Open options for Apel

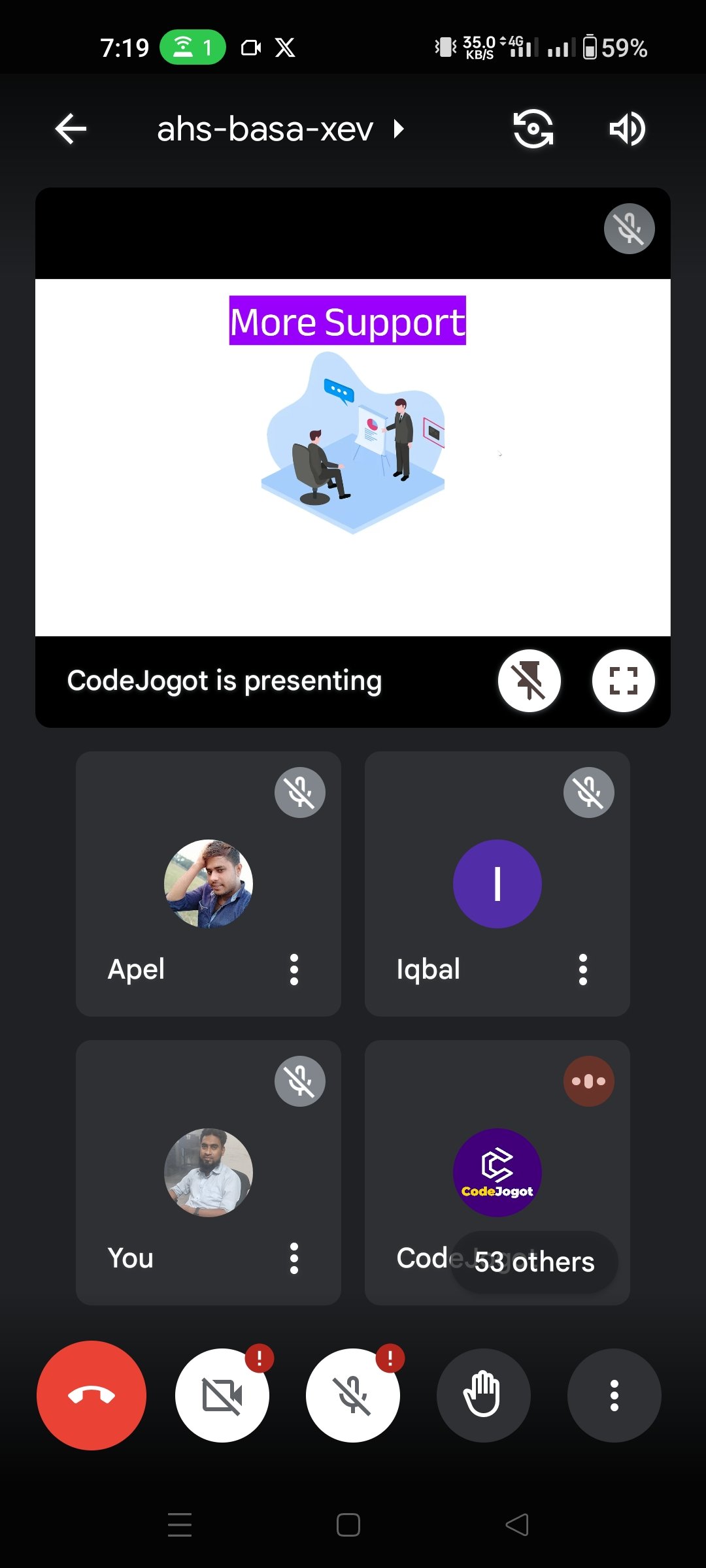tap(294, 969)
